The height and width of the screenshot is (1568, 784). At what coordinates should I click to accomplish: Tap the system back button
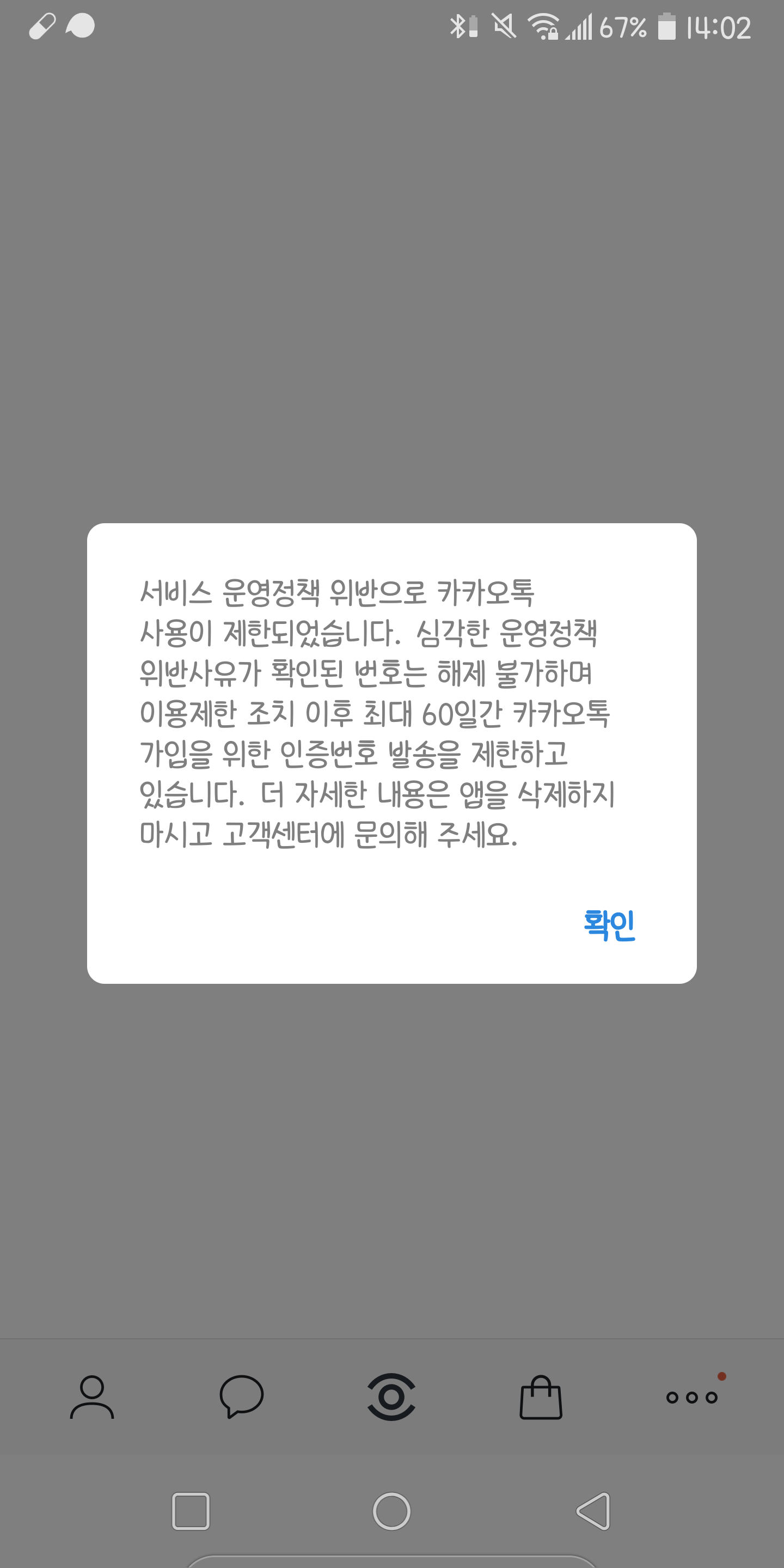tap(593, 1511)
